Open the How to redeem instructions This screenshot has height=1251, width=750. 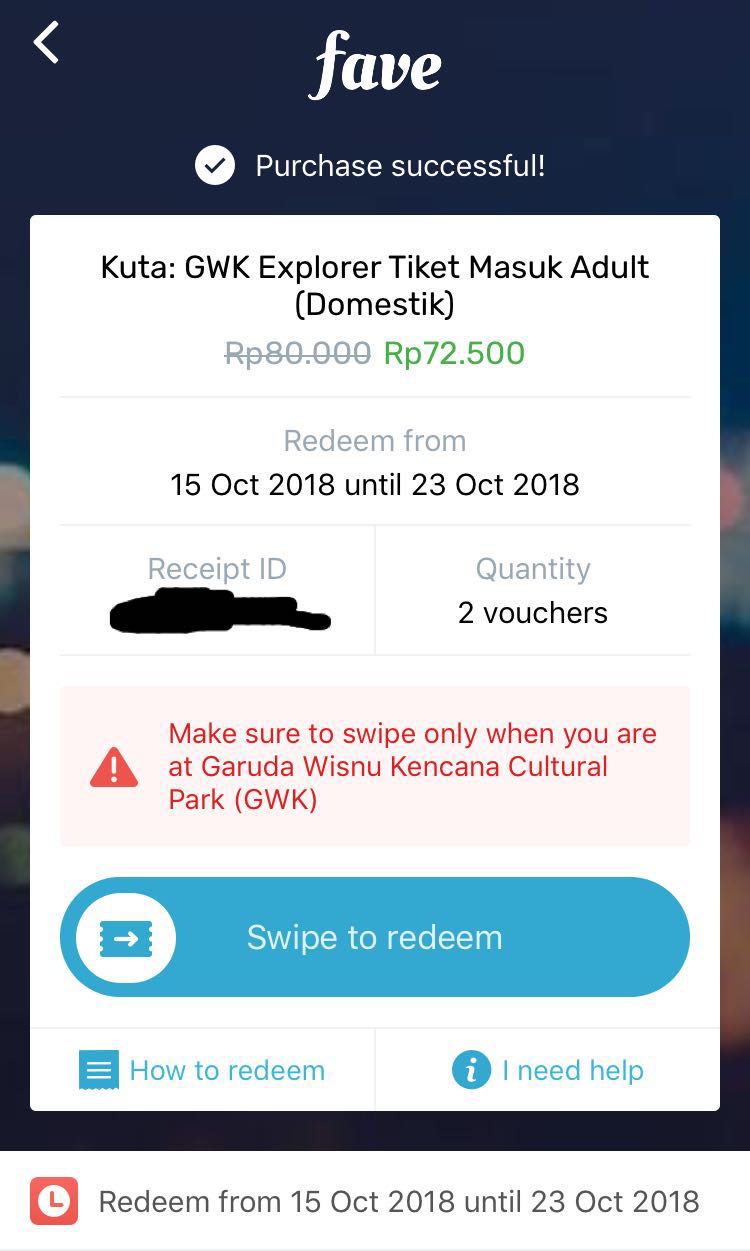tap(203, 1070)
